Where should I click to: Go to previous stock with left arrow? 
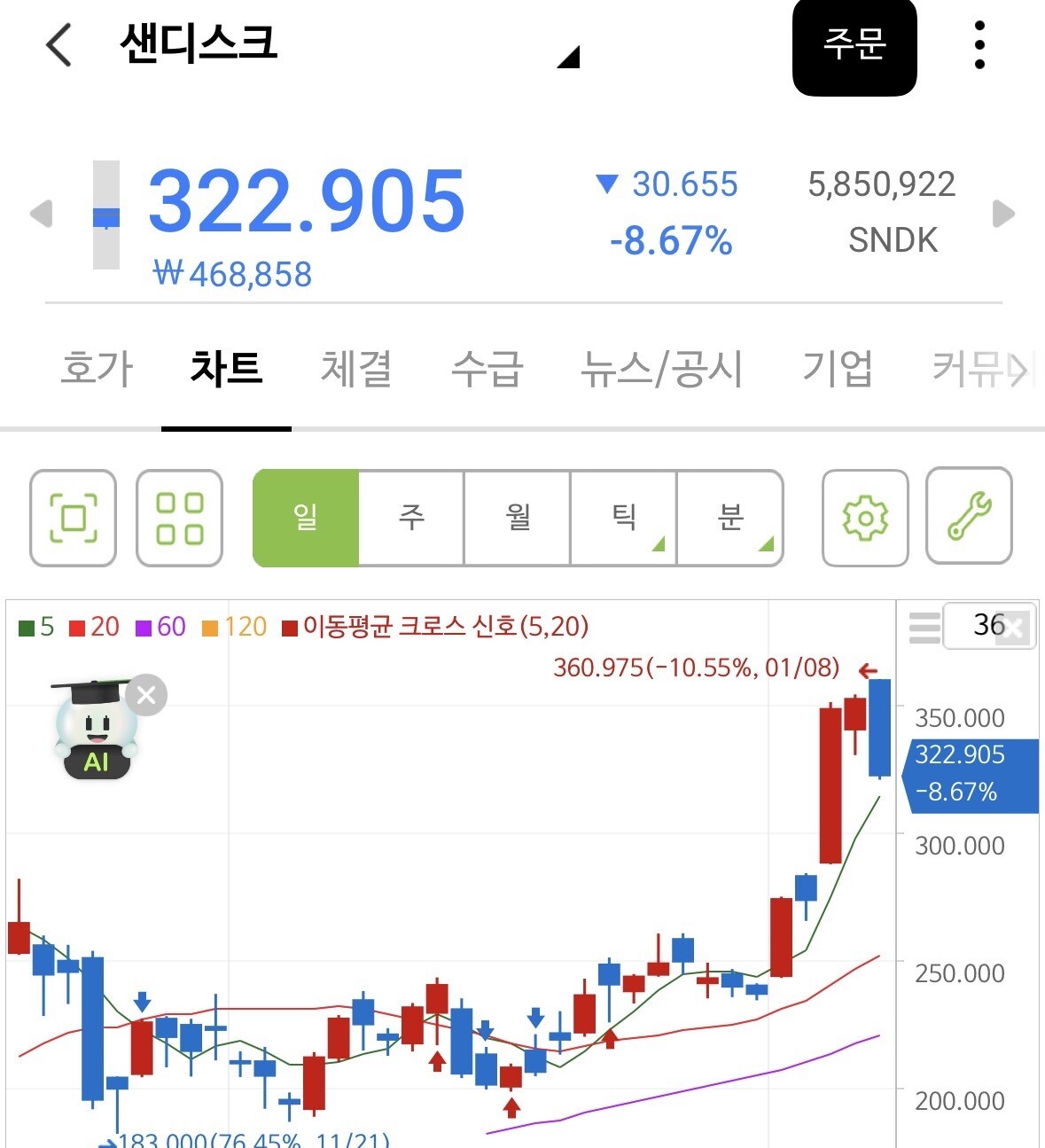pos(41,214)
